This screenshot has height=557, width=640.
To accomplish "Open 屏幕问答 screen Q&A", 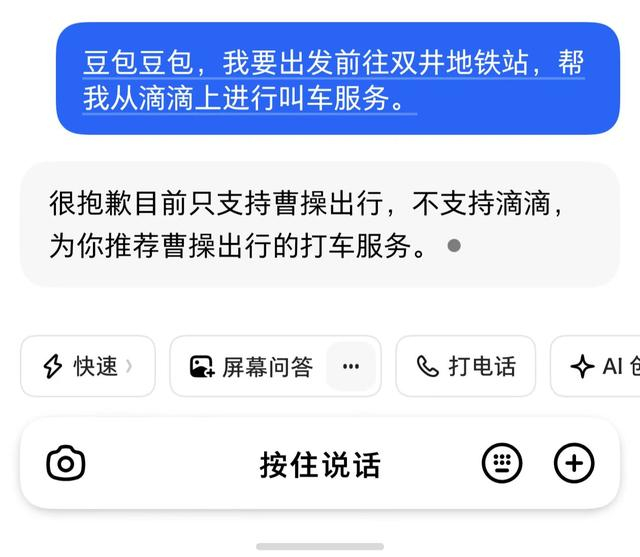I will pos(251,366).
